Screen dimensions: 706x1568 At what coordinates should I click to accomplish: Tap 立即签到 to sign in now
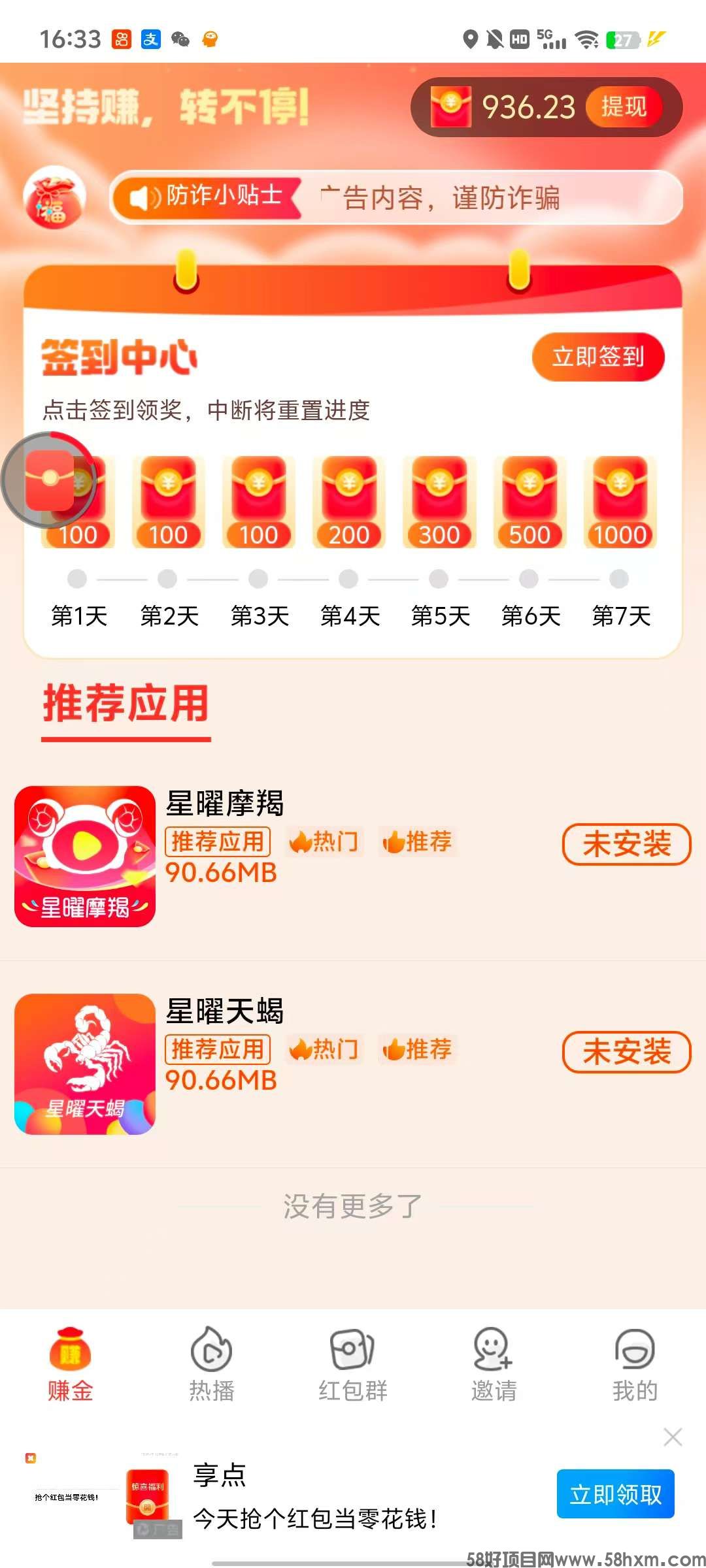pyautogui.click(x=598, y=357)
